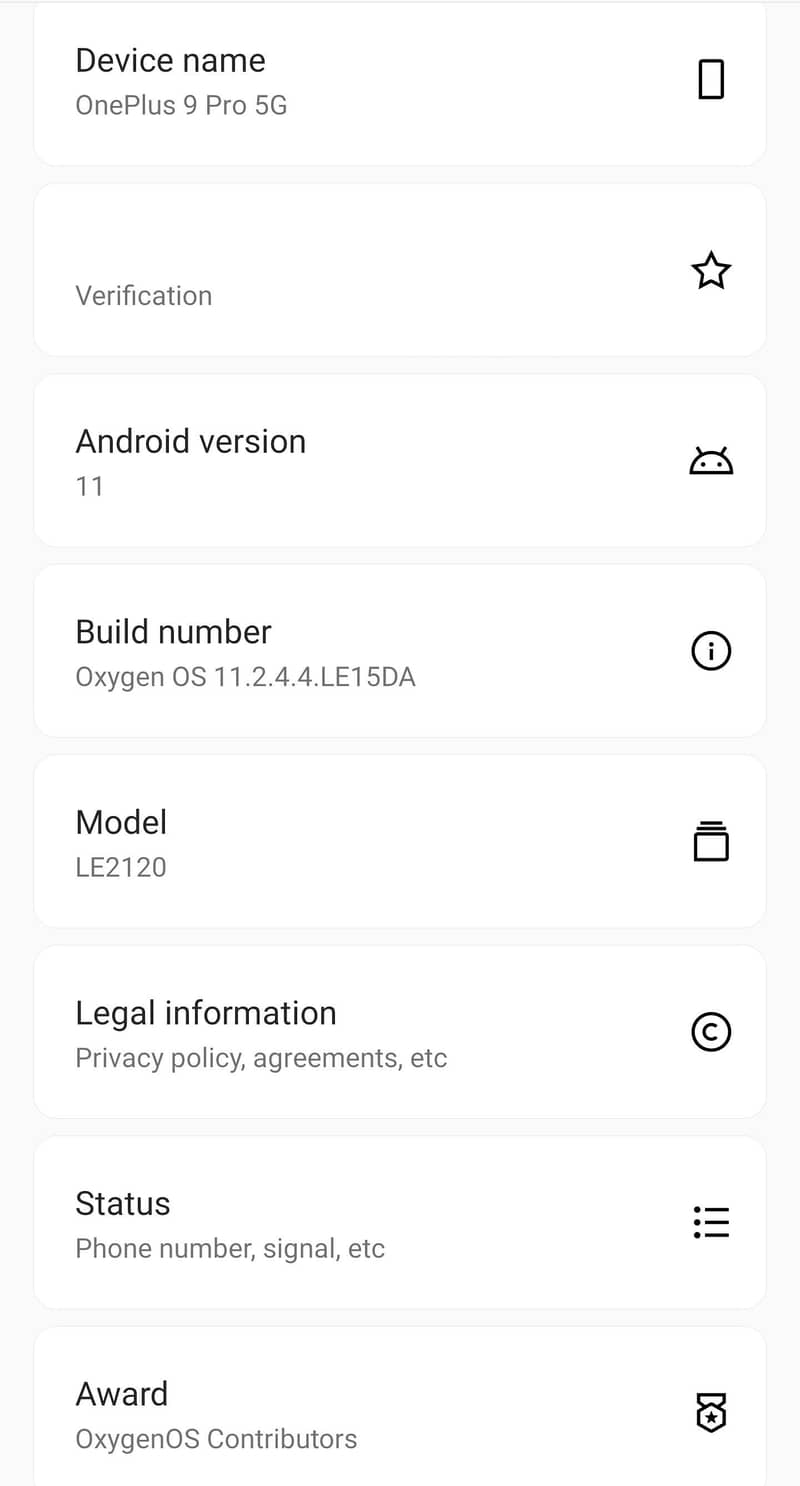Tap the Verification card
The image size is (800, 1486).
400,270
